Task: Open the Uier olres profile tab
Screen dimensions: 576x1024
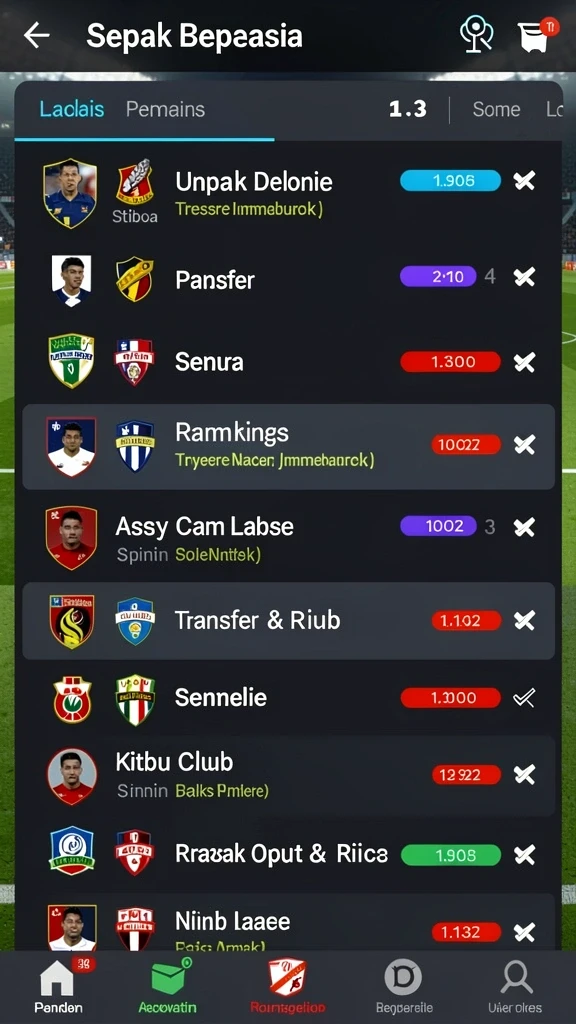Action: (515, 985)
